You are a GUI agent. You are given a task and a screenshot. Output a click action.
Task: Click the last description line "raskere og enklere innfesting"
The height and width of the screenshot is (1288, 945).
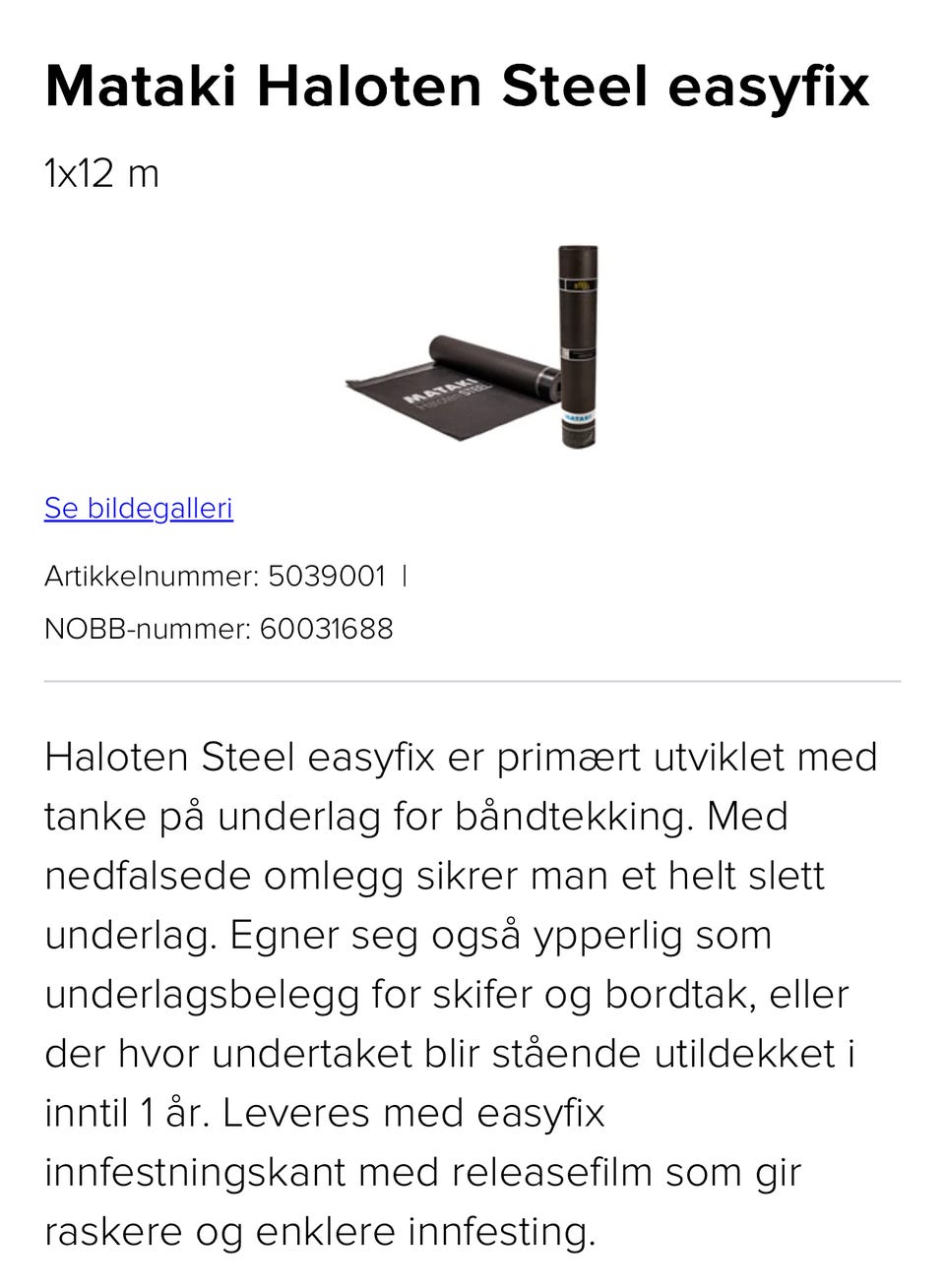coord(320,1229)
